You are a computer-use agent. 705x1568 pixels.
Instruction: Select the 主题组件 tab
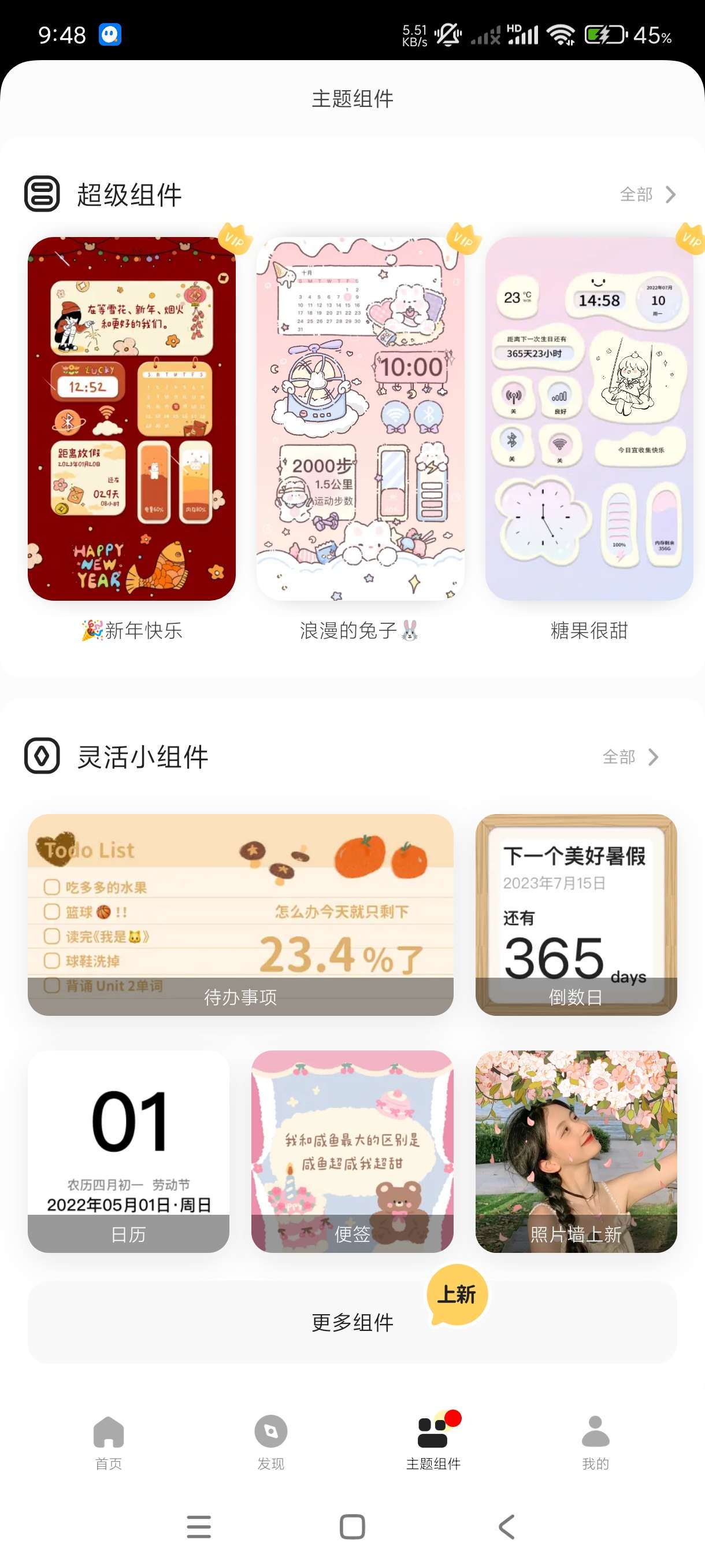point(433,1441)
